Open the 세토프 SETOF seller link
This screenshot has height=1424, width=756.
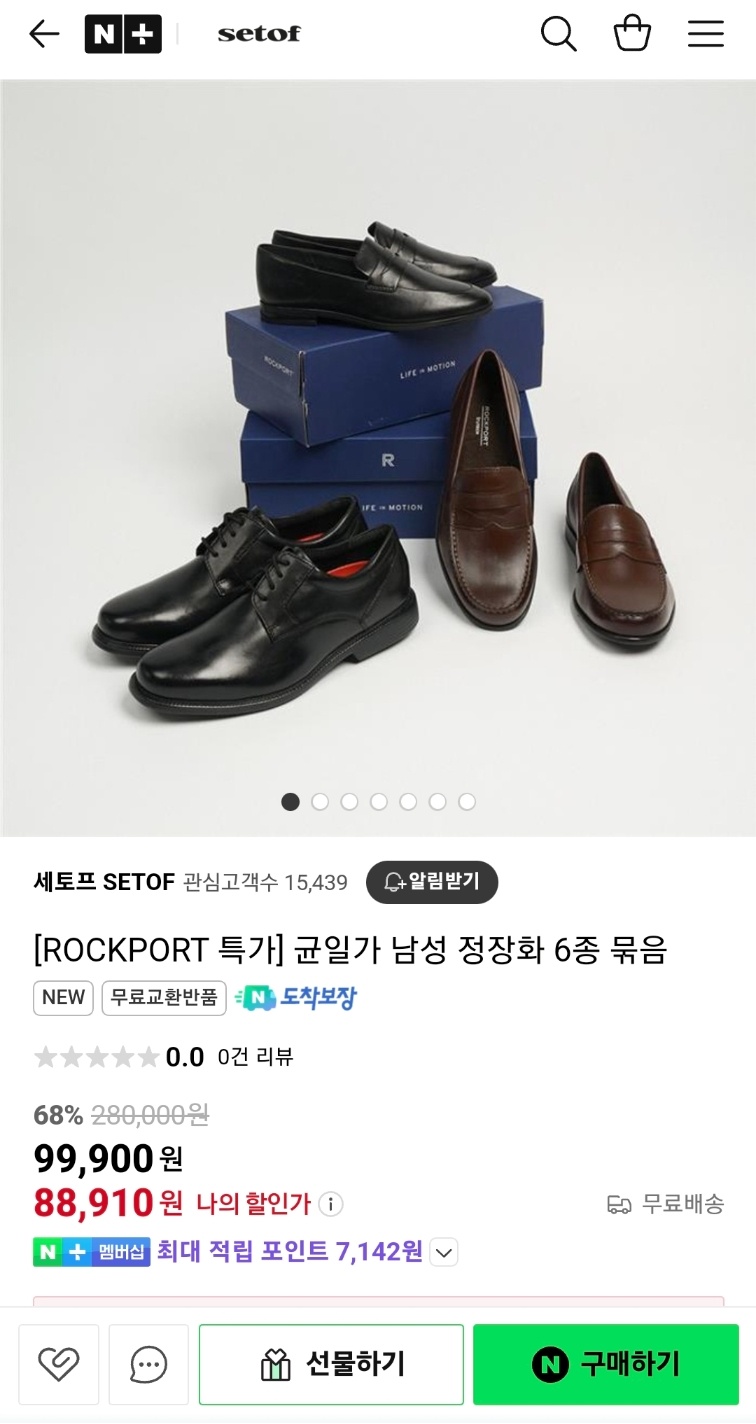(104, 882)
